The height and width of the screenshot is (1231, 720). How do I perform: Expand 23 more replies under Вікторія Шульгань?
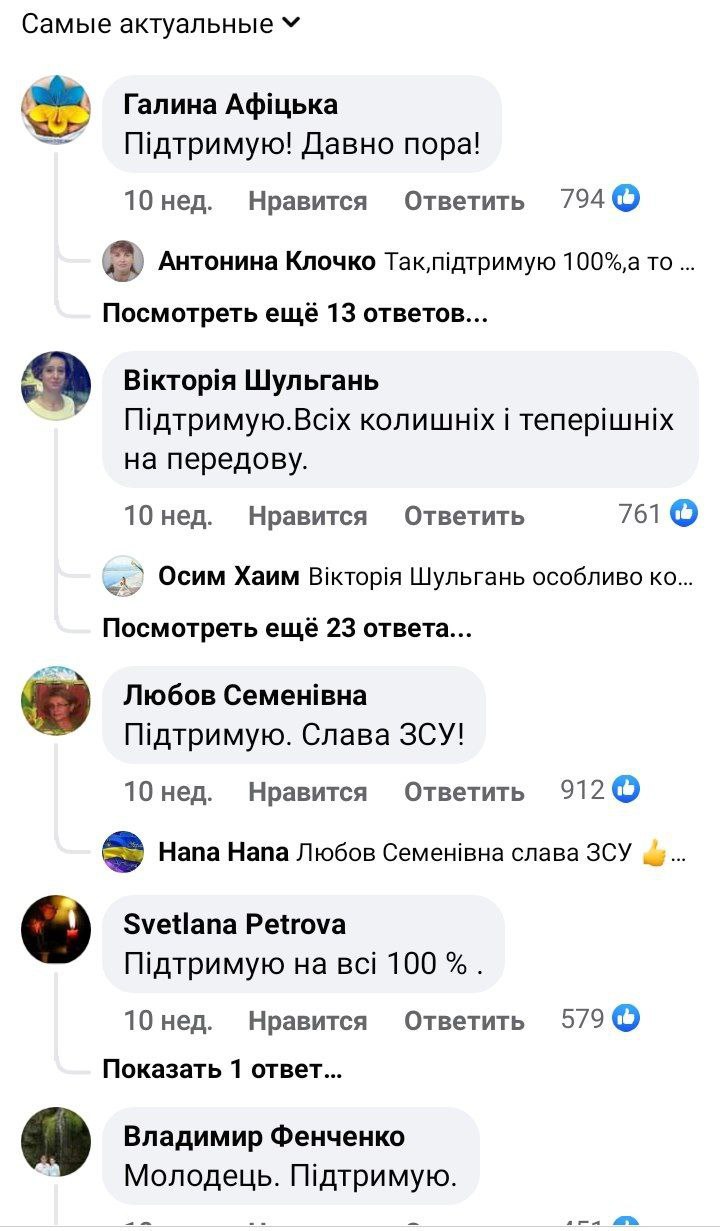pos(287,629)
